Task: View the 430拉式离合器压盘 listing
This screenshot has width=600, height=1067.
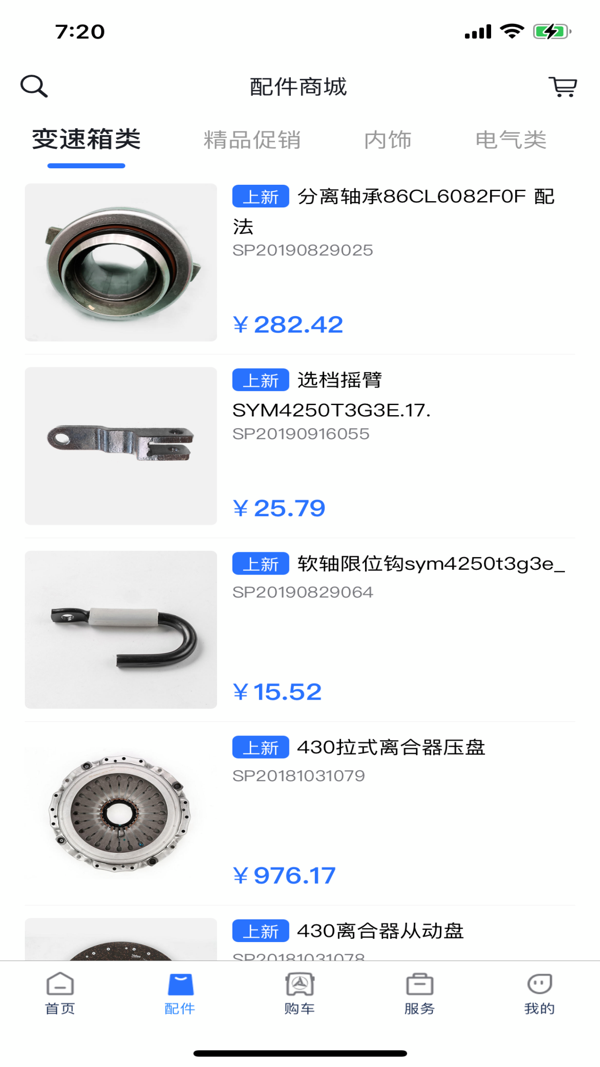Action: [300, 813]
